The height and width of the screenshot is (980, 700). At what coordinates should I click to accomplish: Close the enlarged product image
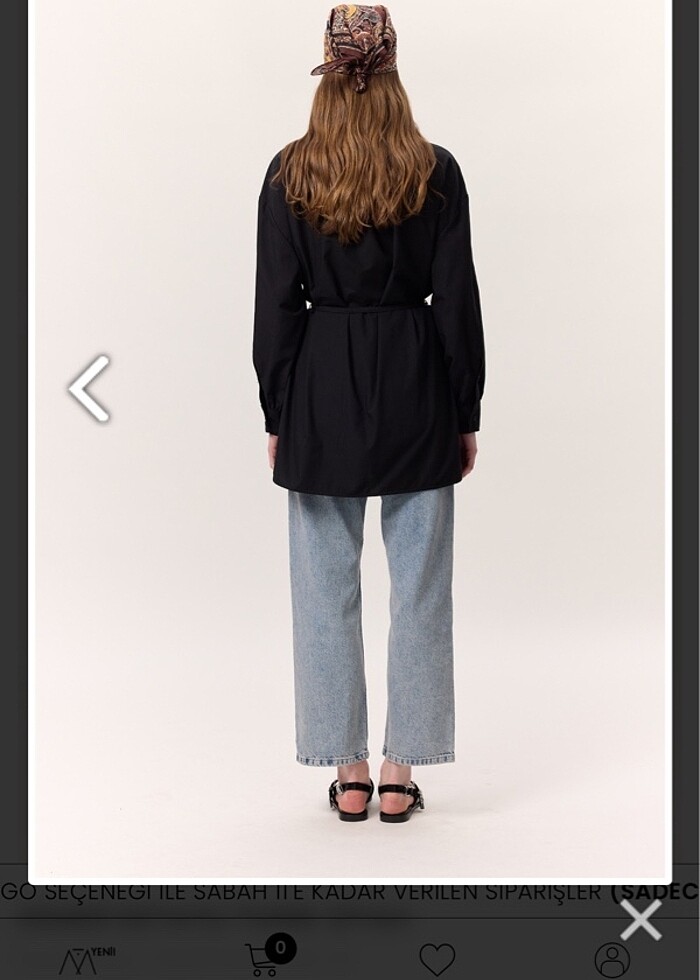(x=640, y=920)
